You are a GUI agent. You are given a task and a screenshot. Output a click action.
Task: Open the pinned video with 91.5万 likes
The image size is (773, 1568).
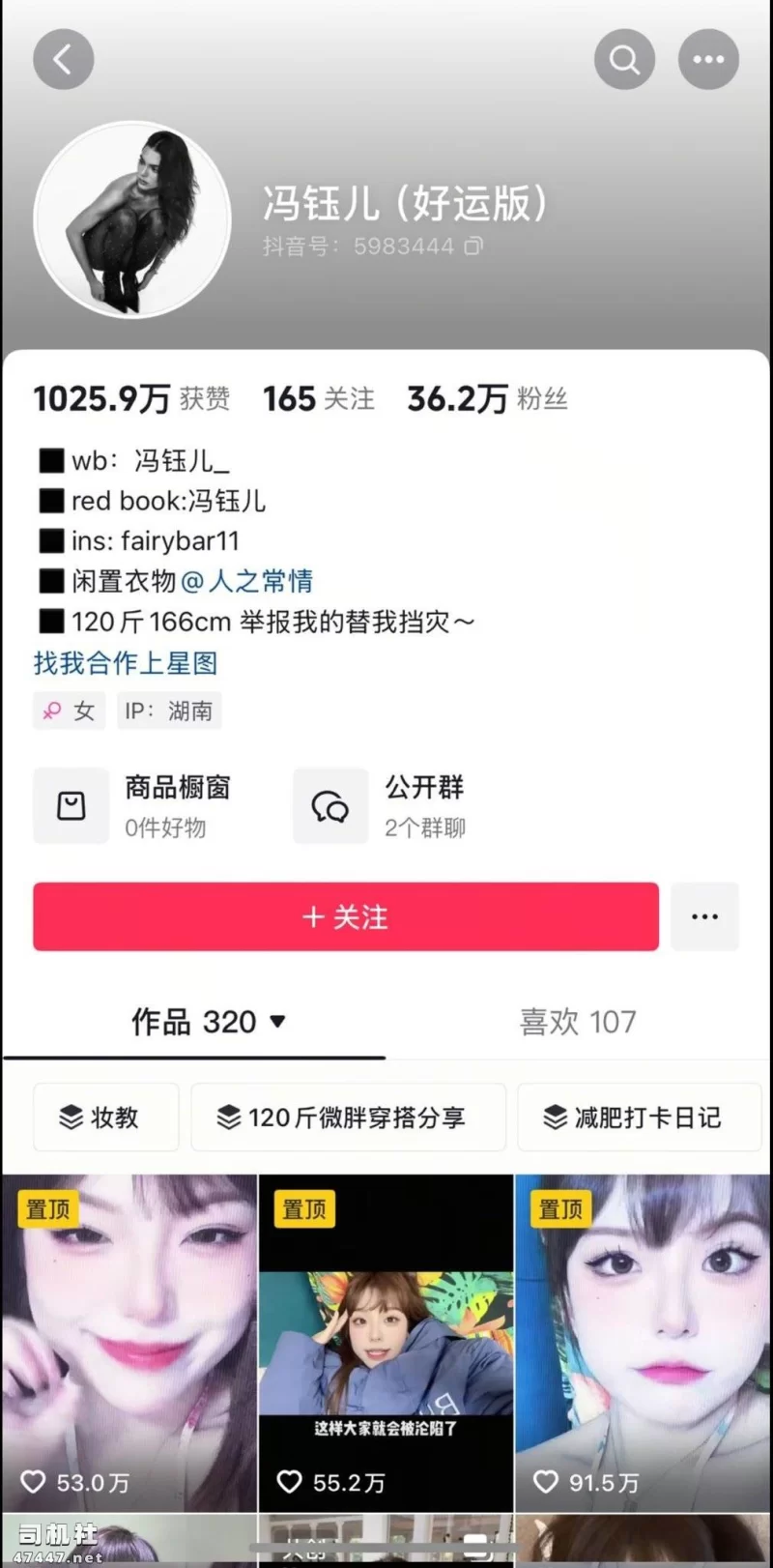643,1342
